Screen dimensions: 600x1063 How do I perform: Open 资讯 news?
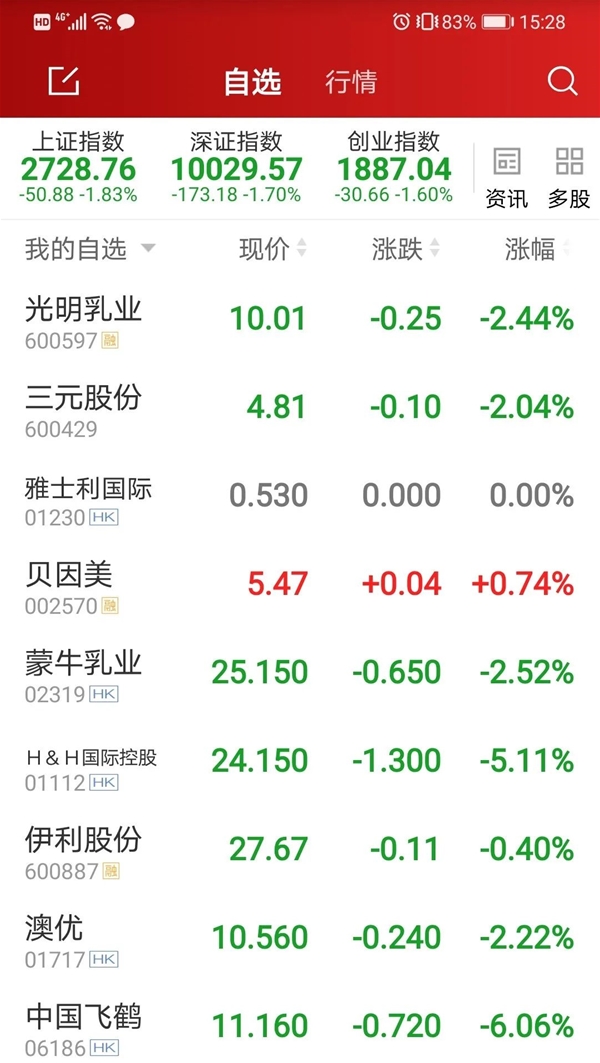(507, 177)
